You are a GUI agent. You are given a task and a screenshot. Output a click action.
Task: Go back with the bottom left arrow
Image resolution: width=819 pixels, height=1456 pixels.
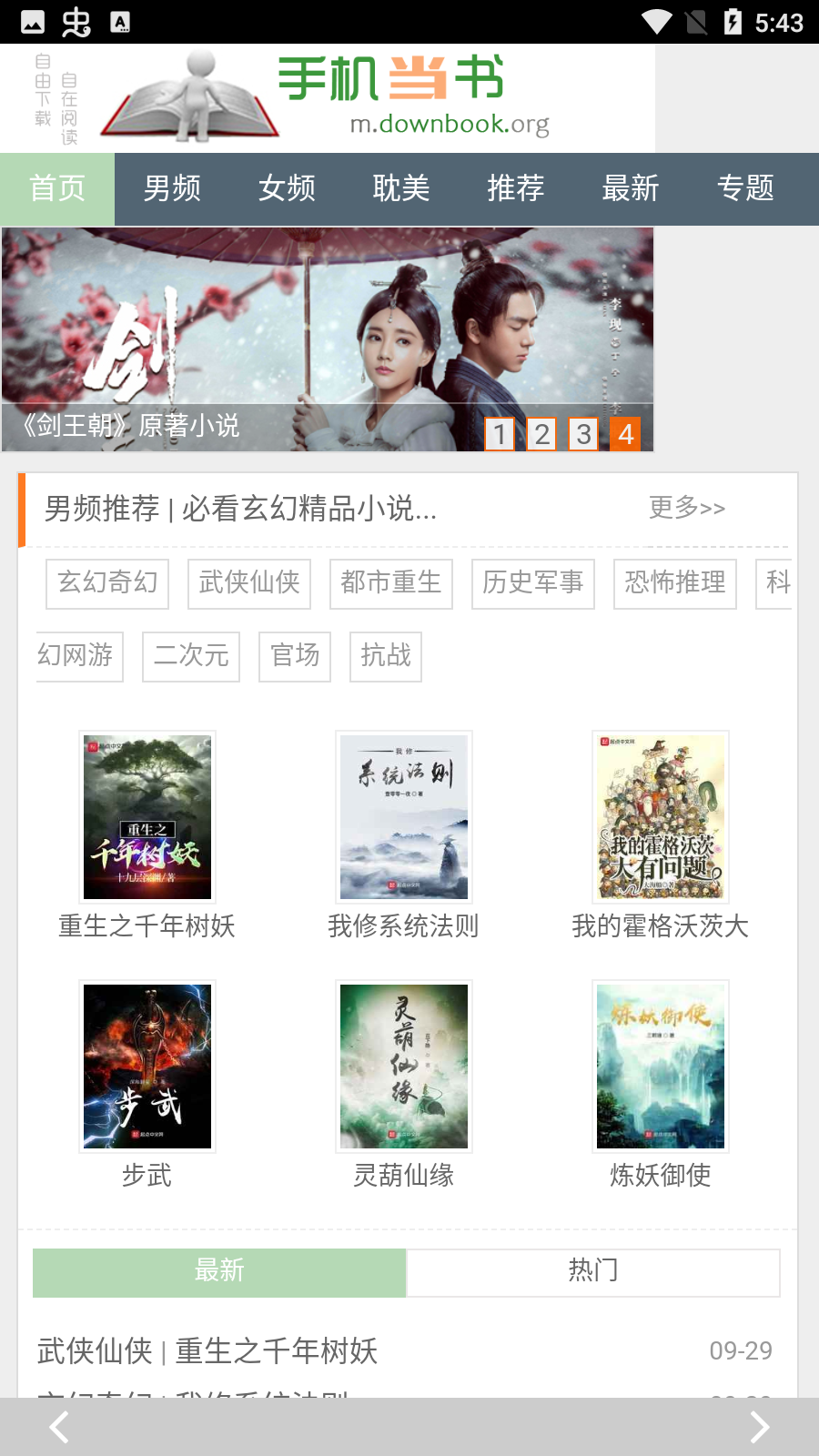point(59,1427)
